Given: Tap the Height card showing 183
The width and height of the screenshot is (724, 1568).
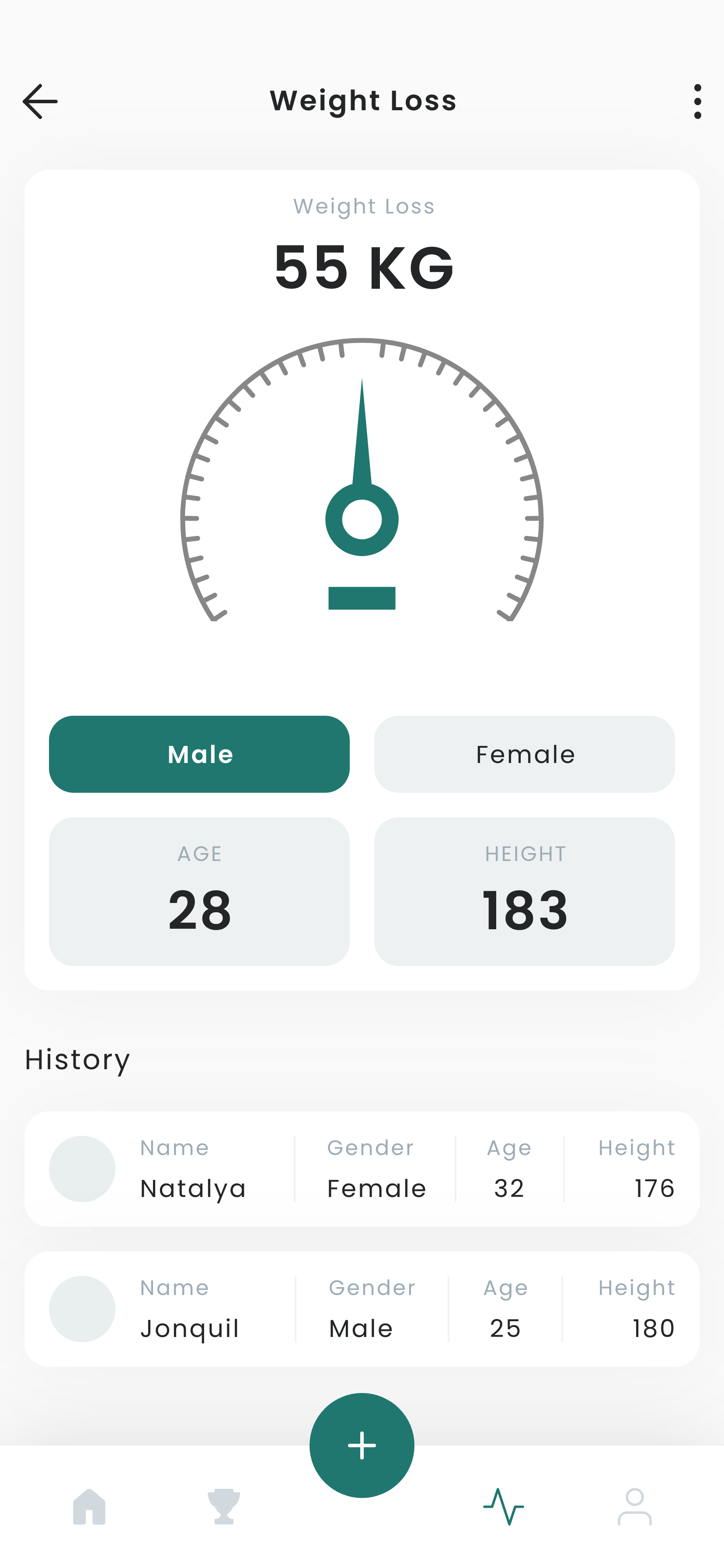Looking at the screenshot, I should click(525, 891).
